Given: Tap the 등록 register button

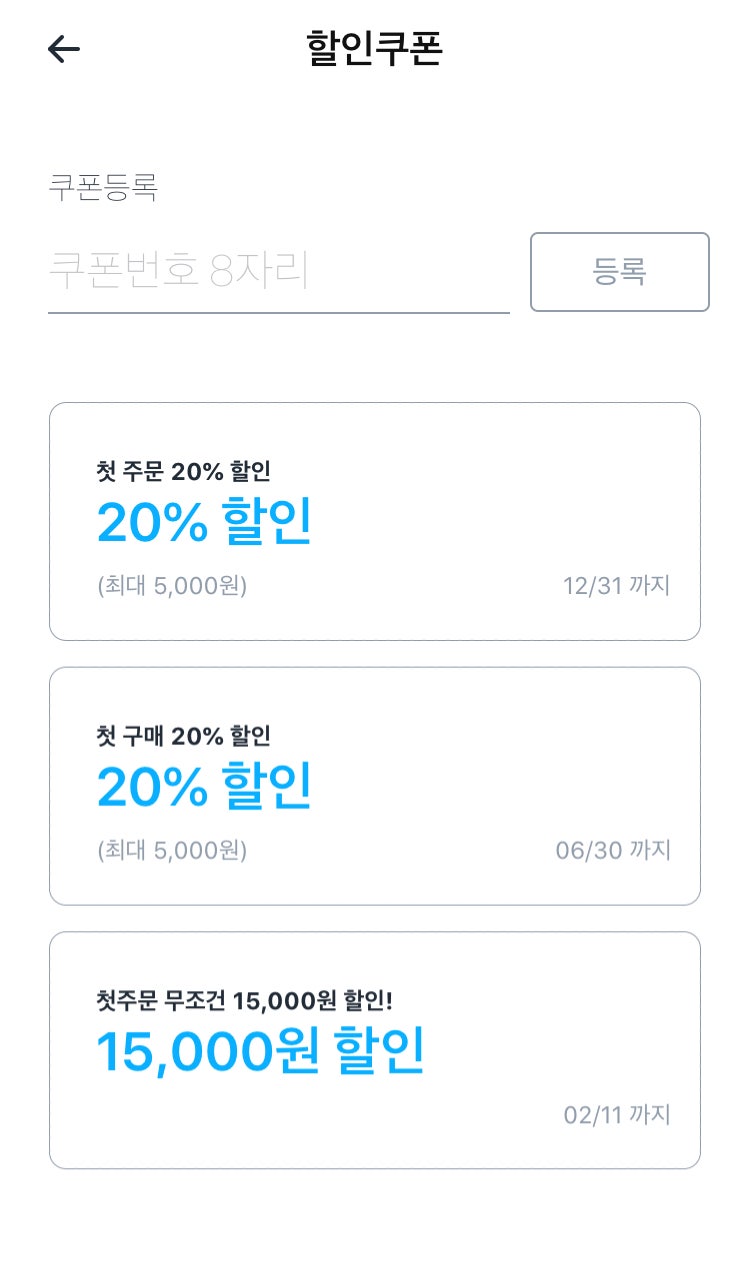Looking at the screenshot, I should (620, 272).
